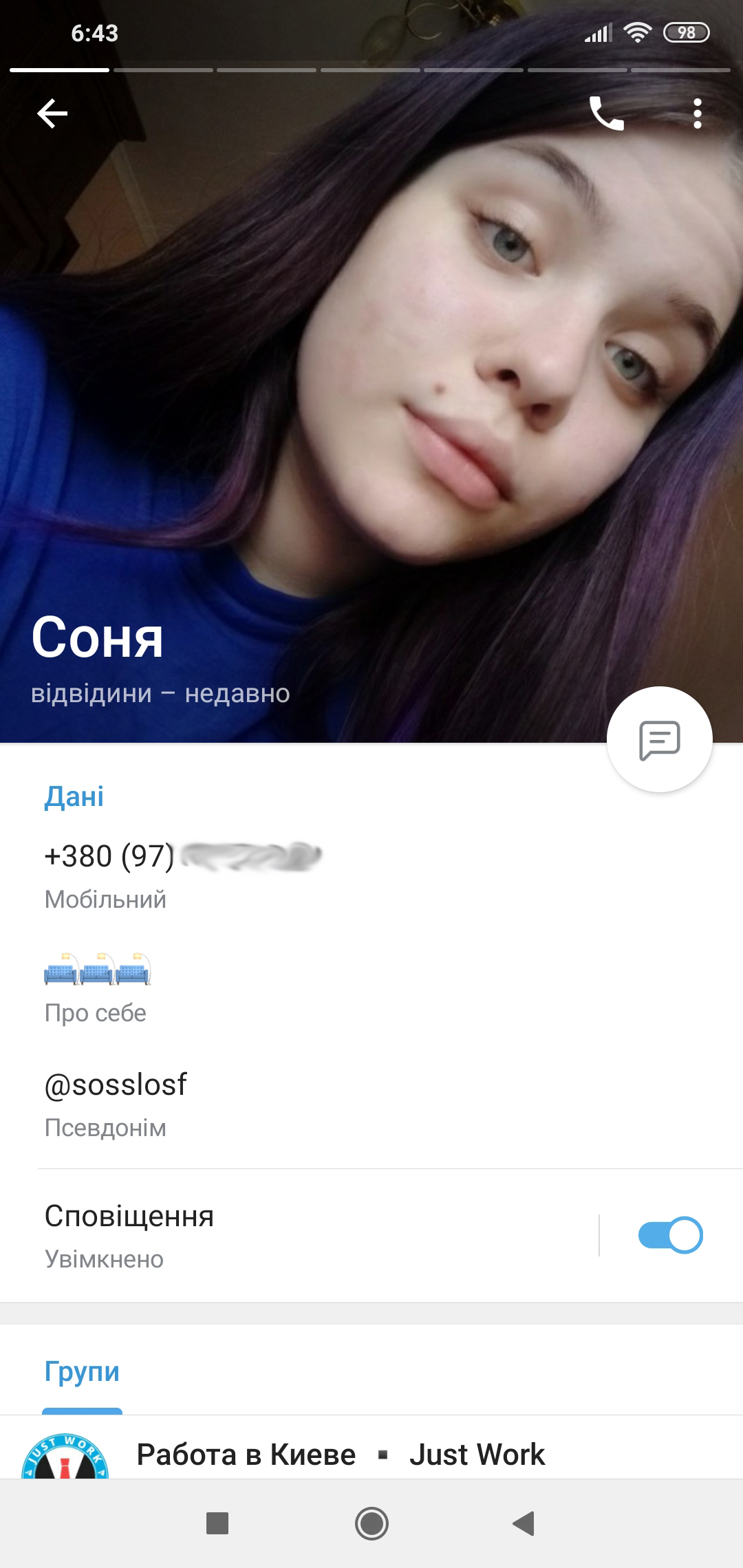Disable notifications with the switch

(669, 1235)
